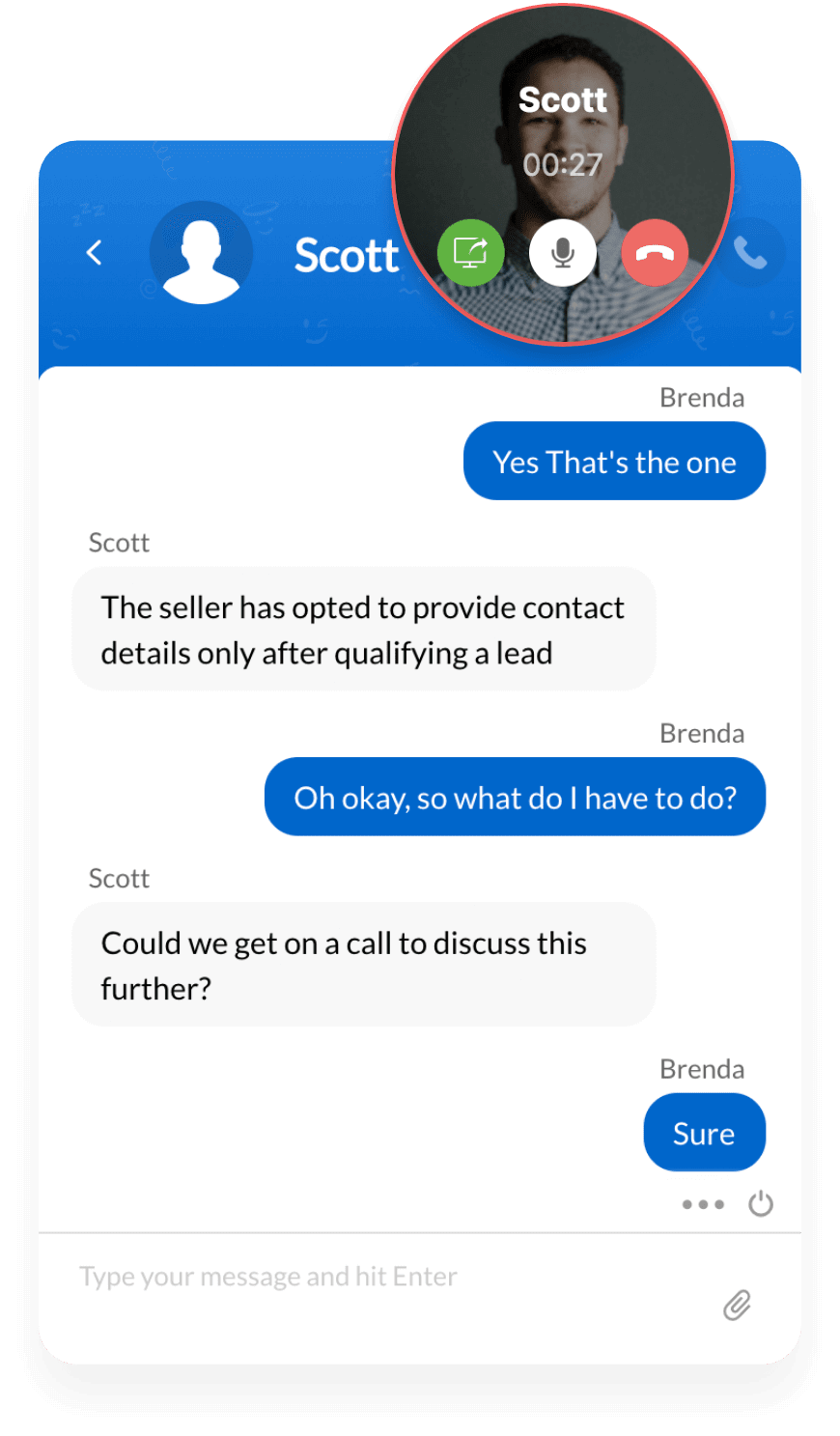
Task: Tap the phone icon in the header
Action: coord(752,253)
